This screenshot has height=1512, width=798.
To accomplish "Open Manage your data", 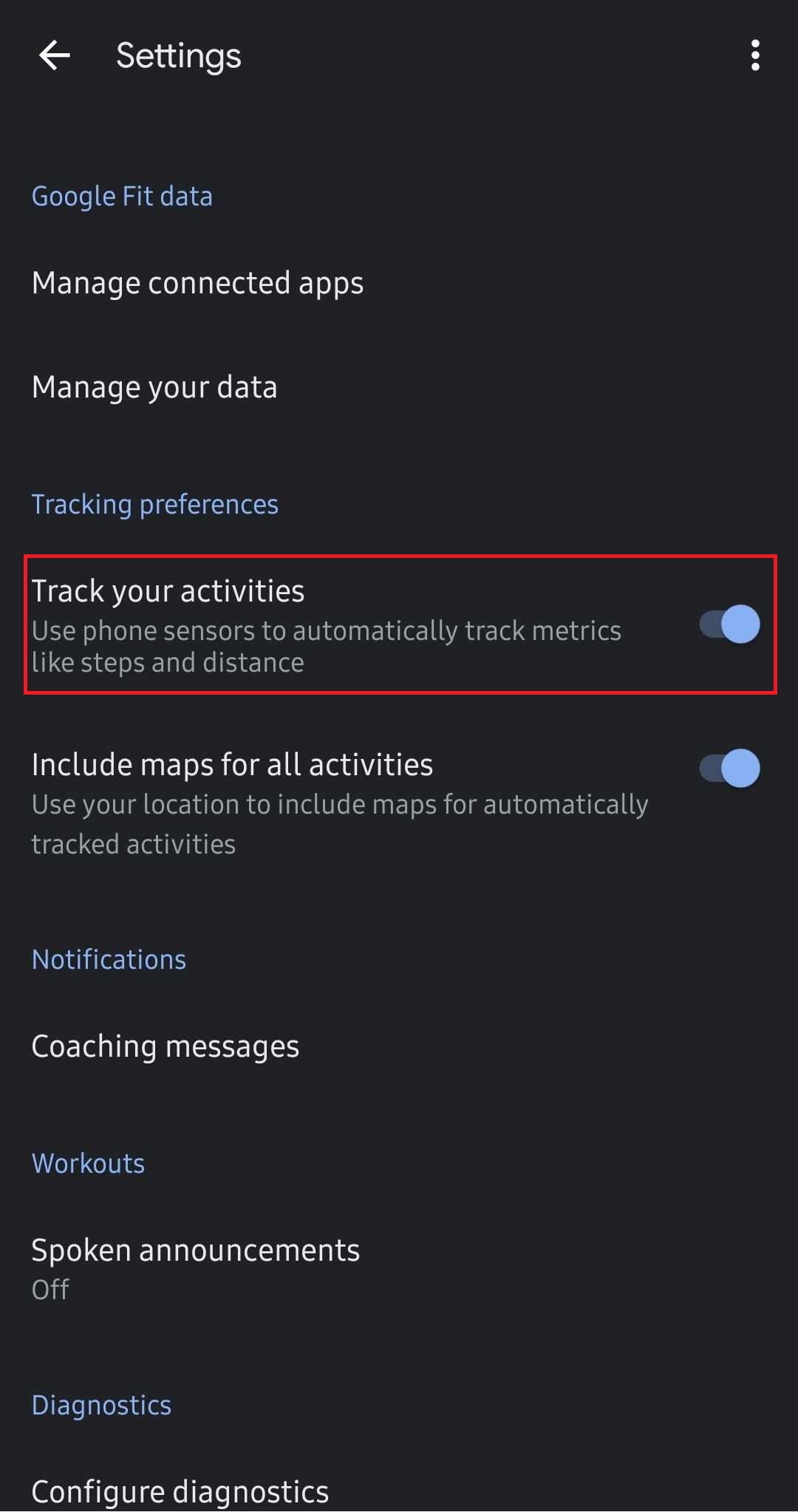I will (399, 387).
